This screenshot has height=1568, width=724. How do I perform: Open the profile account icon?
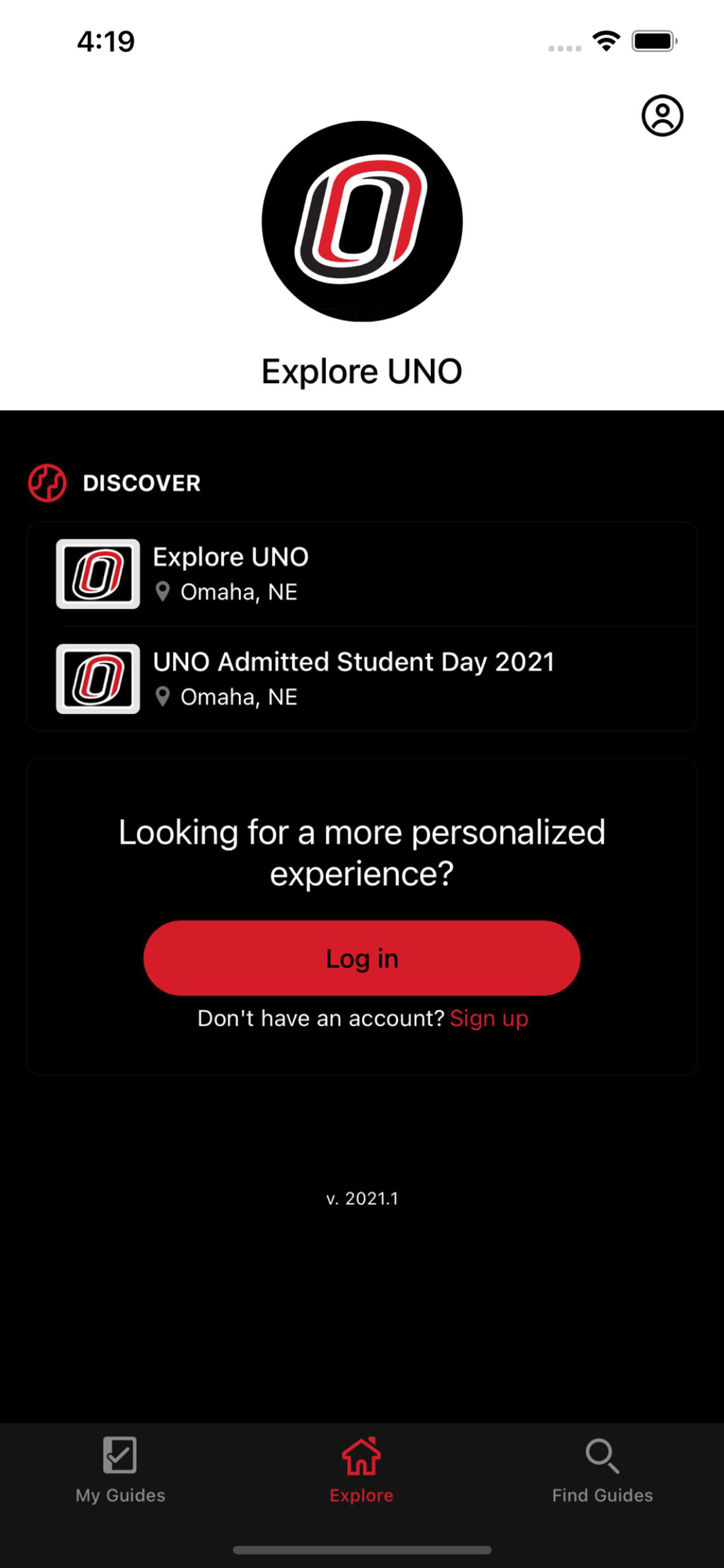pyautogui.click(x=662, y=116)
